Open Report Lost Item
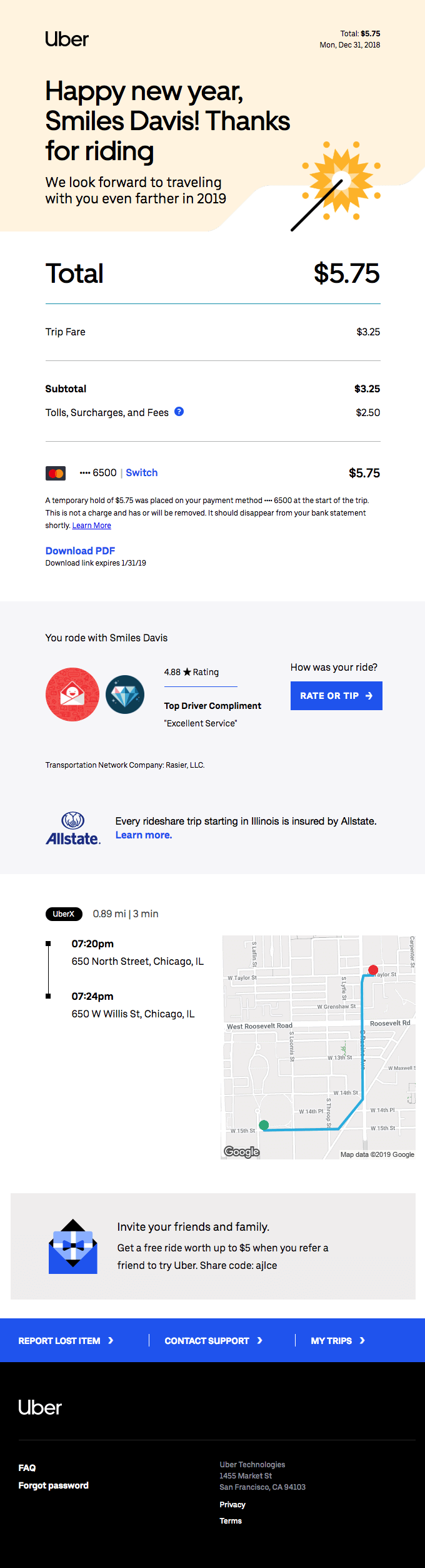 point(66,1340)
